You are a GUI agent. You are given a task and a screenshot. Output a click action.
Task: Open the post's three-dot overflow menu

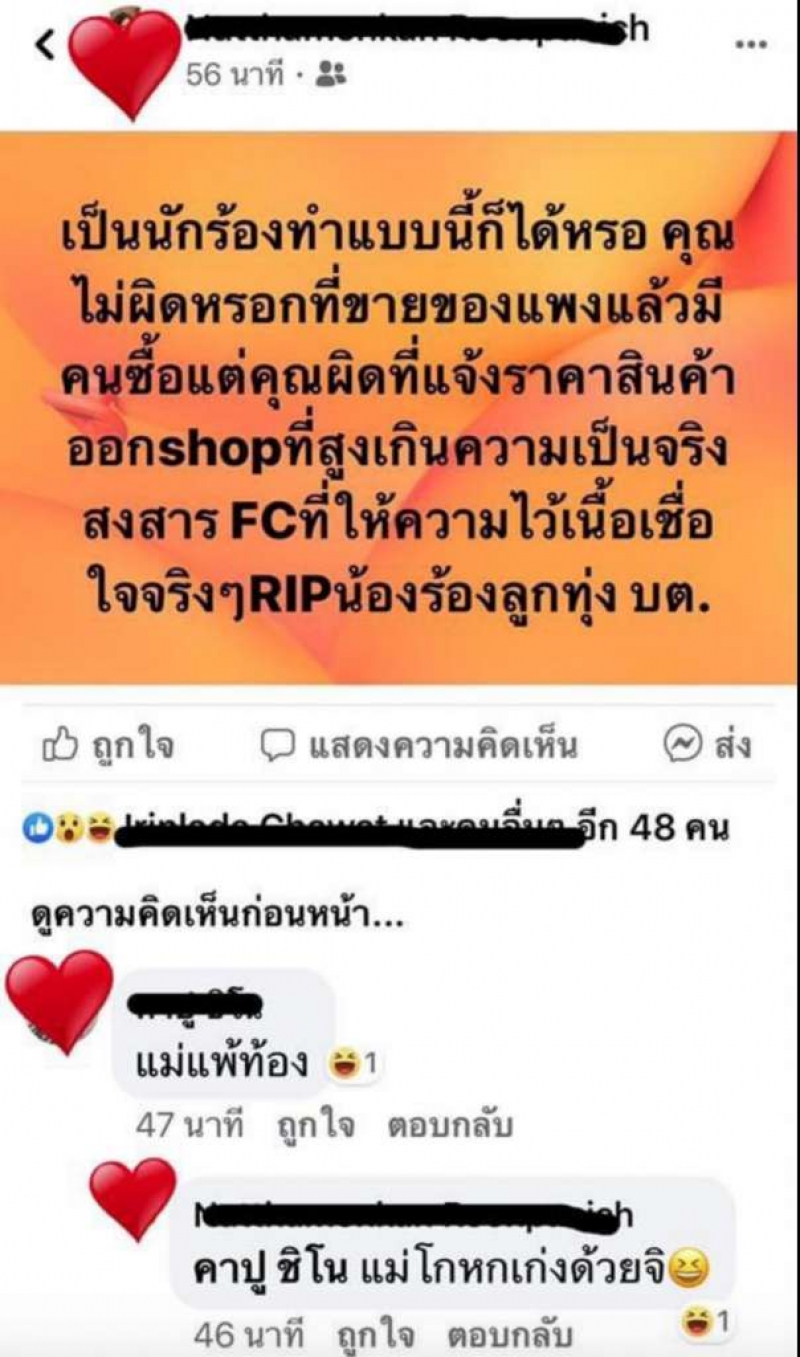(750, 45)
